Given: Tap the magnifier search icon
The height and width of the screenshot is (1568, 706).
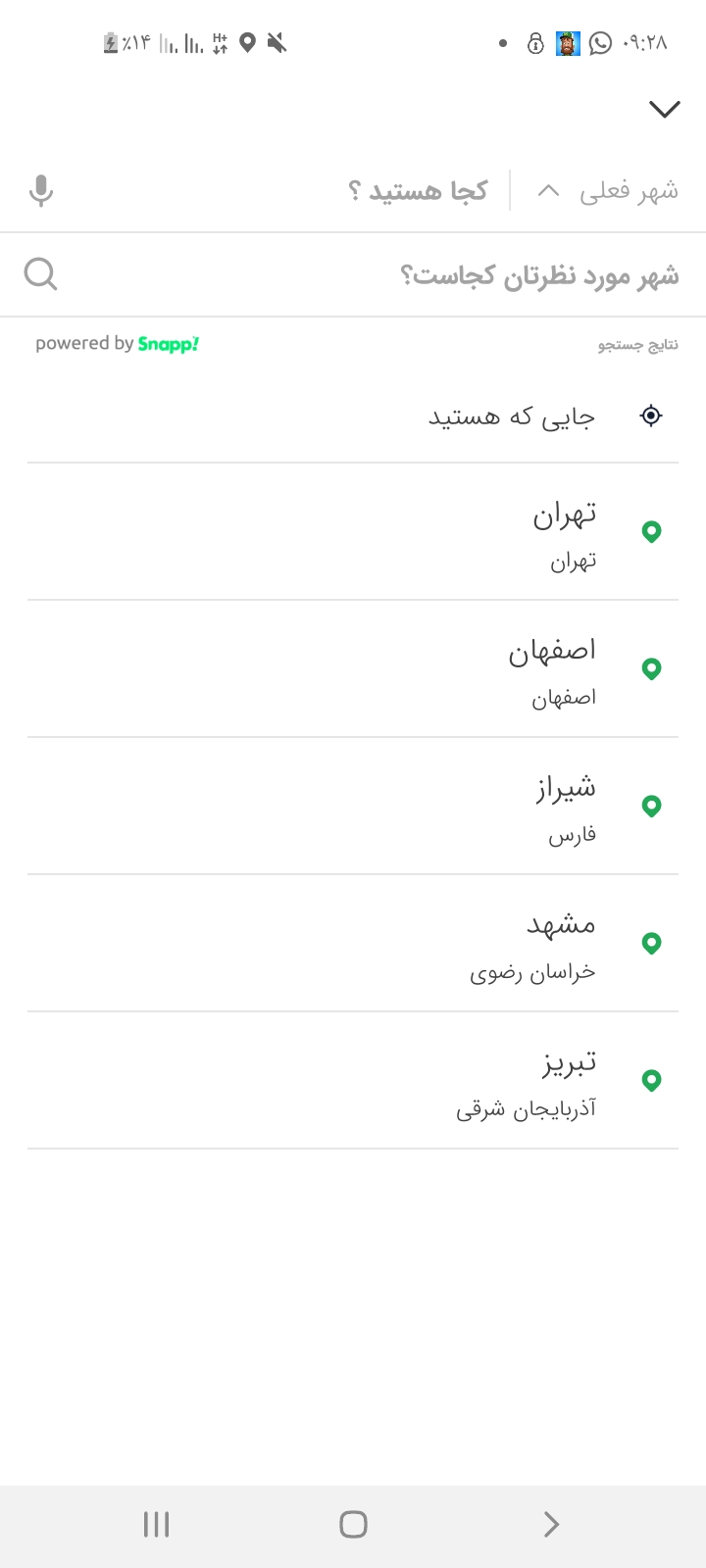Looking at the screenshot, I should click(x=41, y=274).
